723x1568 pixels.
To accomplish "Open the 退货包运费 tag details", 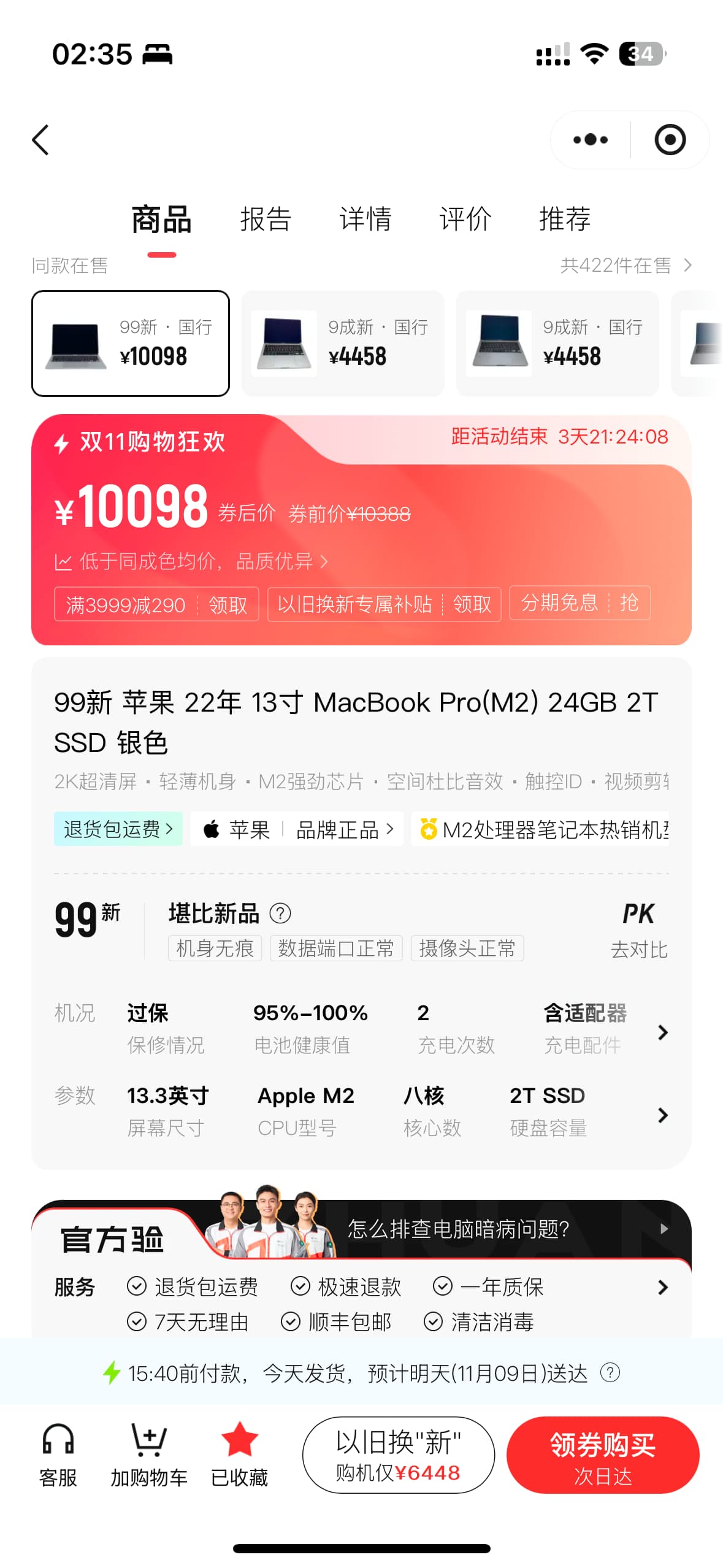I will coord(118,829).
